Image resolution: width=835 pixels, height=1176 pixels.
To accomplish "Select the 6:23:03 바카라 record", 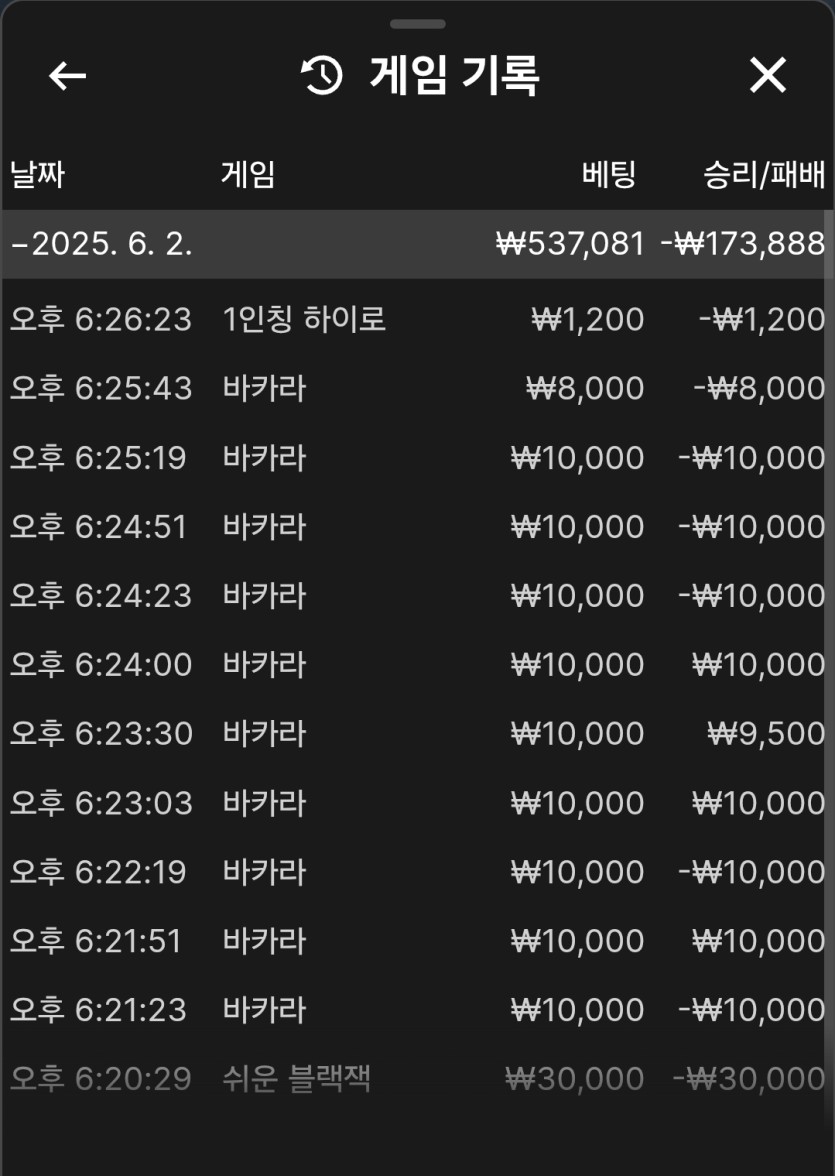I will [417, 803].
